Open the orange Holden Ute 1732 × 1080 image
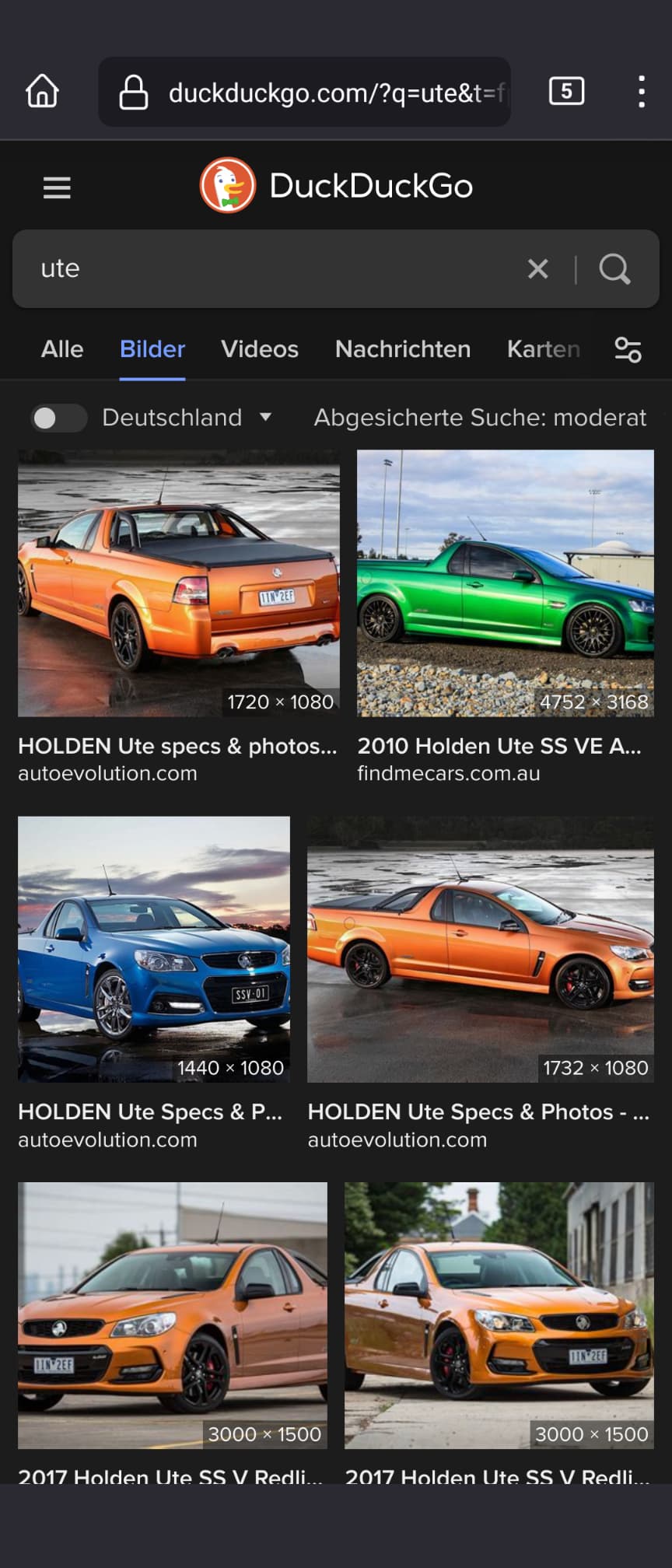The image size is (672, 1568). coord(480,949)
